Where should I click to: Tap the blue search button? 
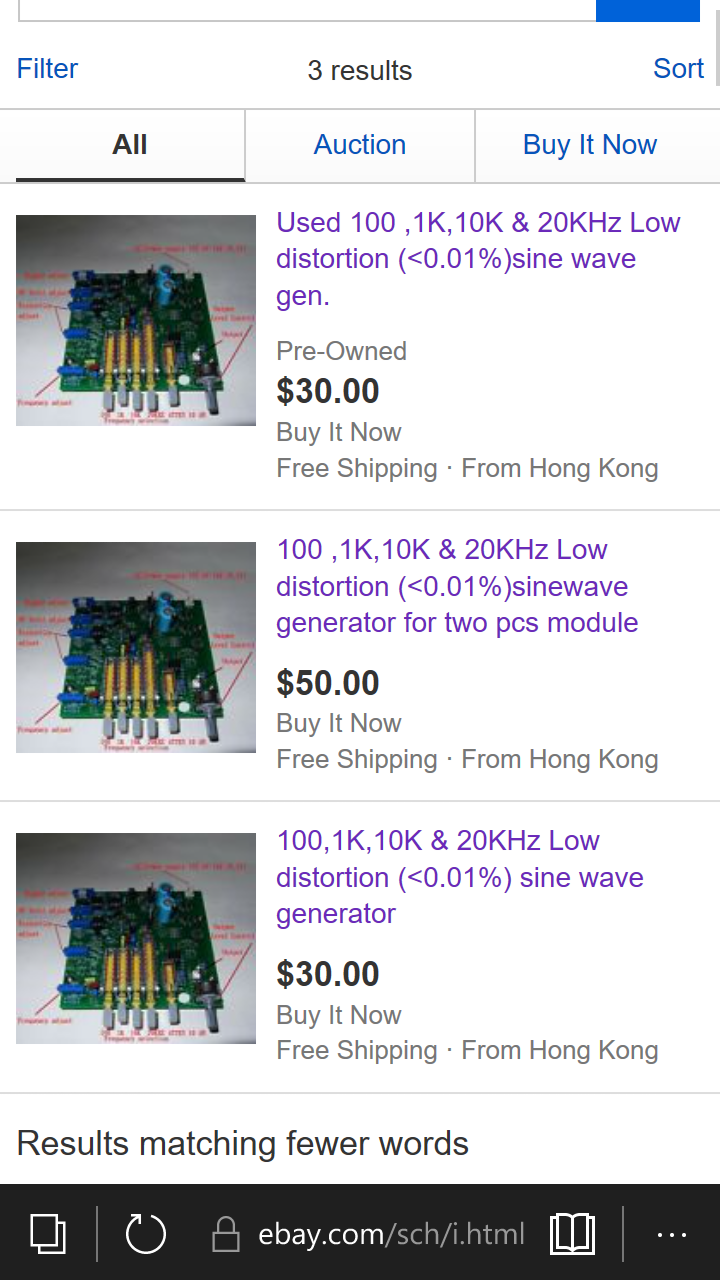coord(648,10)
